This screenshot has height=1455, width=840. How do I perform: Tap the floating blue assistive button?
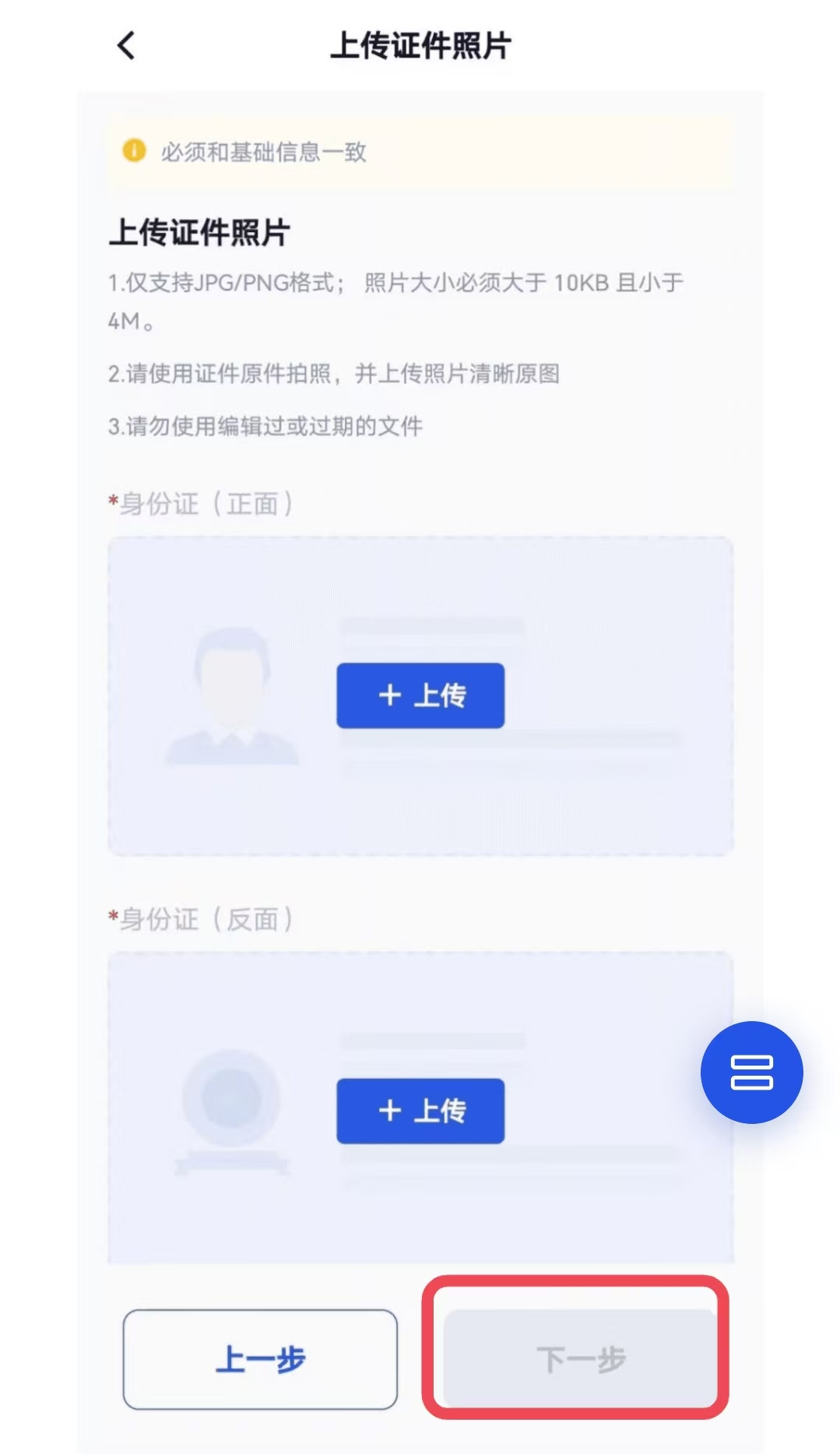click(x=752, y=1072)
